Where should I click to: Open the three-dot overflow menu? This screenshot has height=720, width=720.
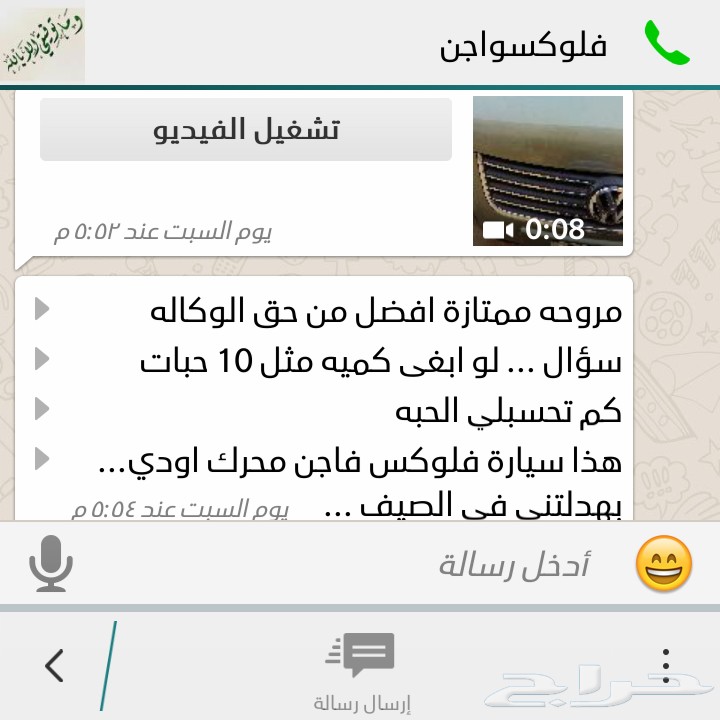click(666, 665)
